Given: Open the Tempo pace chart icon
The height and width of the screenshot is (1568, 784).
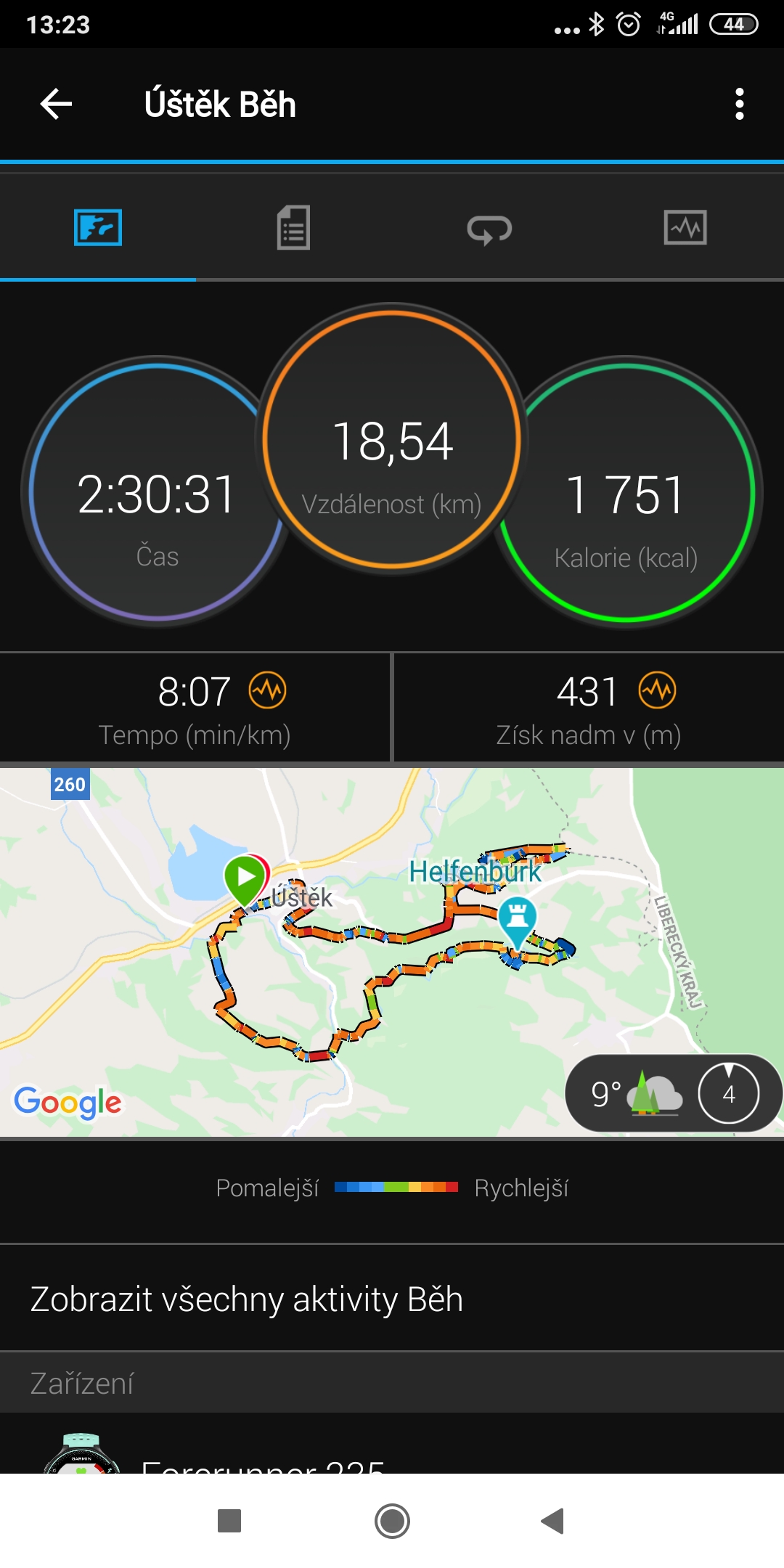Looking at the screenshot, I should (268, 690).
